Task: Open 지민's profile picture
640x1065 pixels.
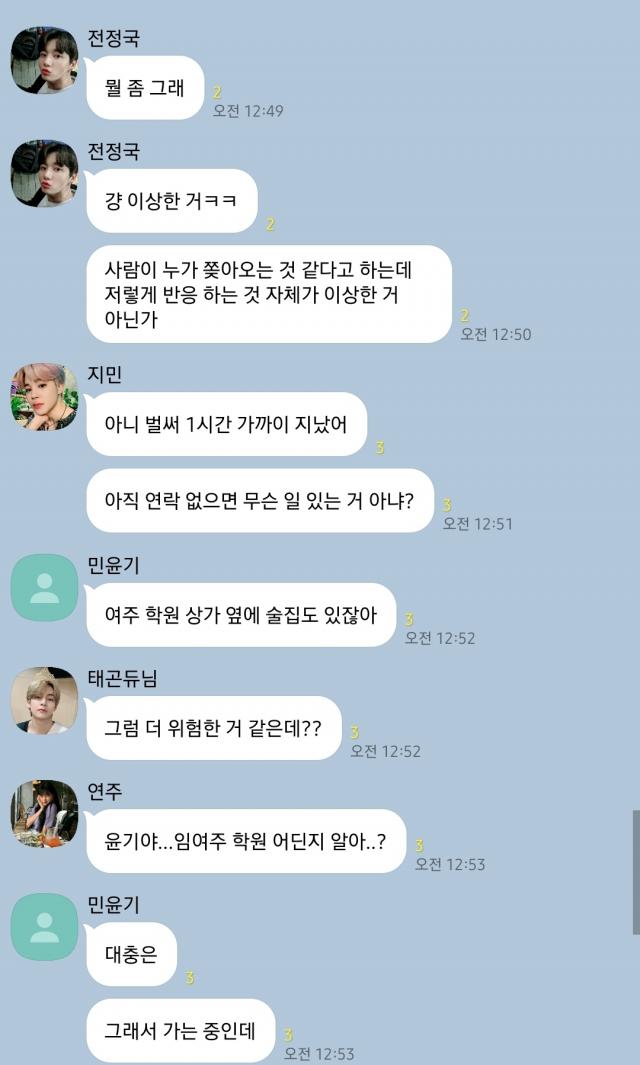Action: pyautogui.click(x=44, y=397)
